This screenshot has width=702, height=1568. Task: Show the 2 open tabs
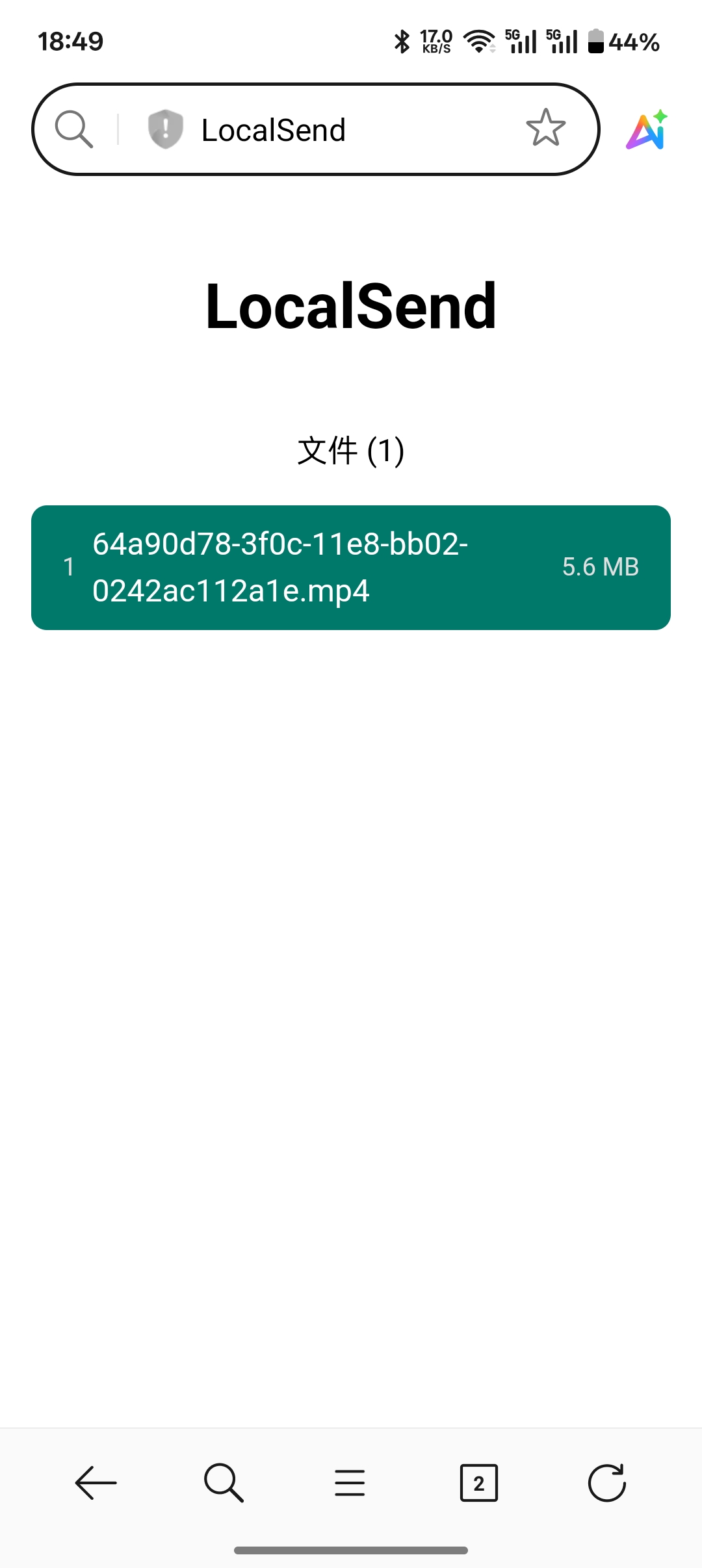478,1483
